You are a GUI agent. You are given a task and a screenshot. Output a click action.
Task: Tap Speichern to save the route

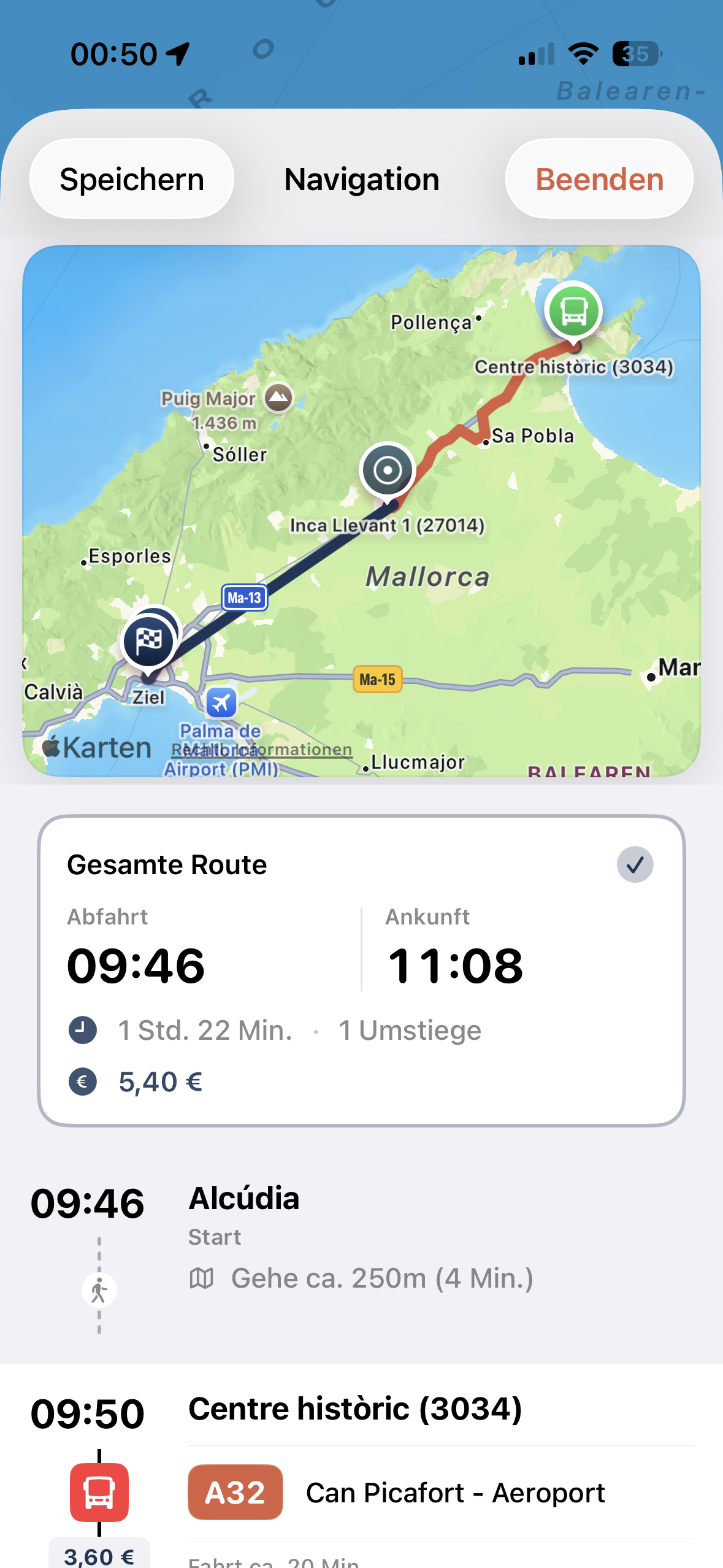pyautogui.click(x=132, y=179)
